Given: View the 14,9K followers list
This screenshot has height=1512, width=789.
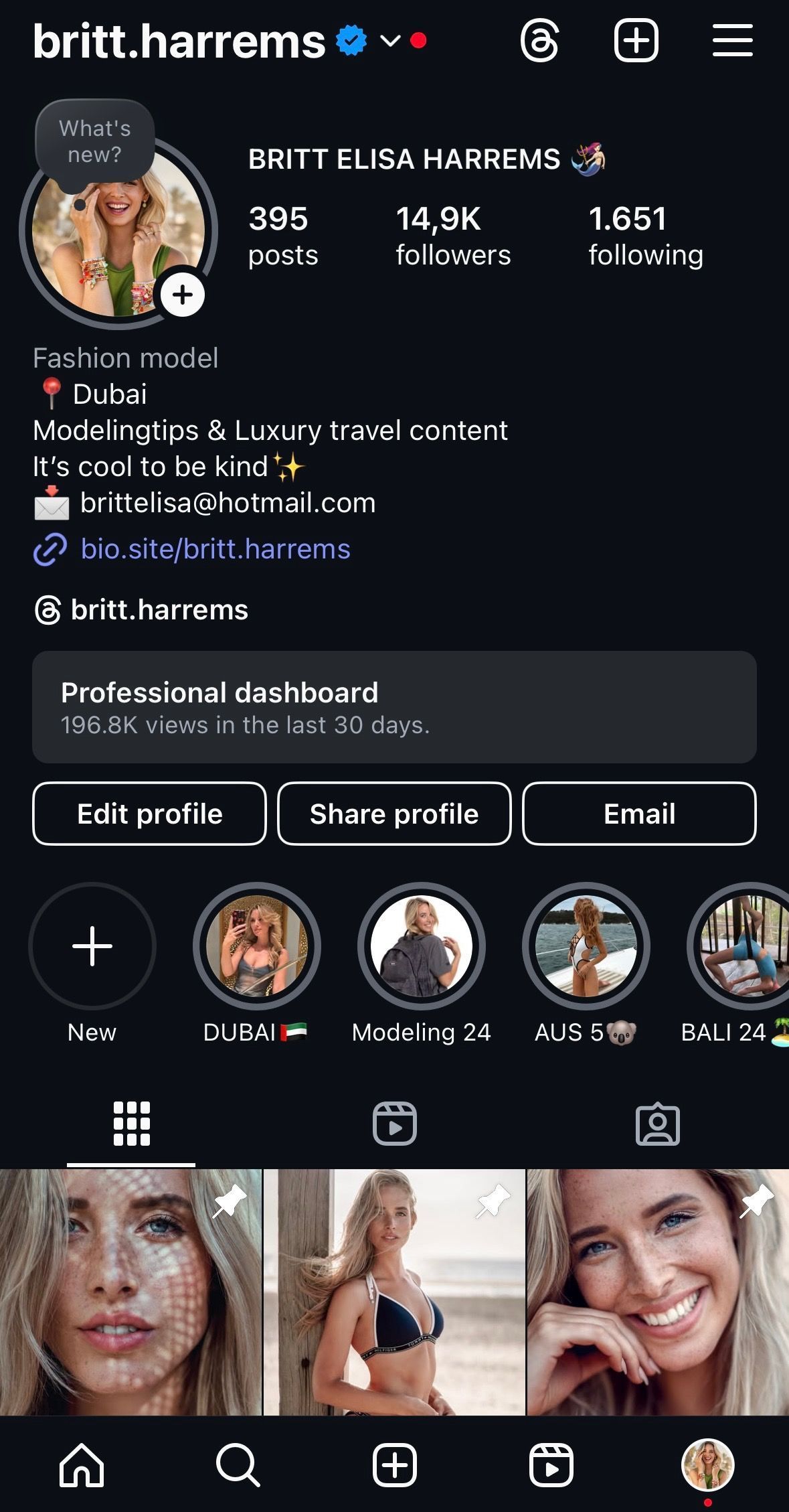Looking at the screenshot, I should [453, 236].
